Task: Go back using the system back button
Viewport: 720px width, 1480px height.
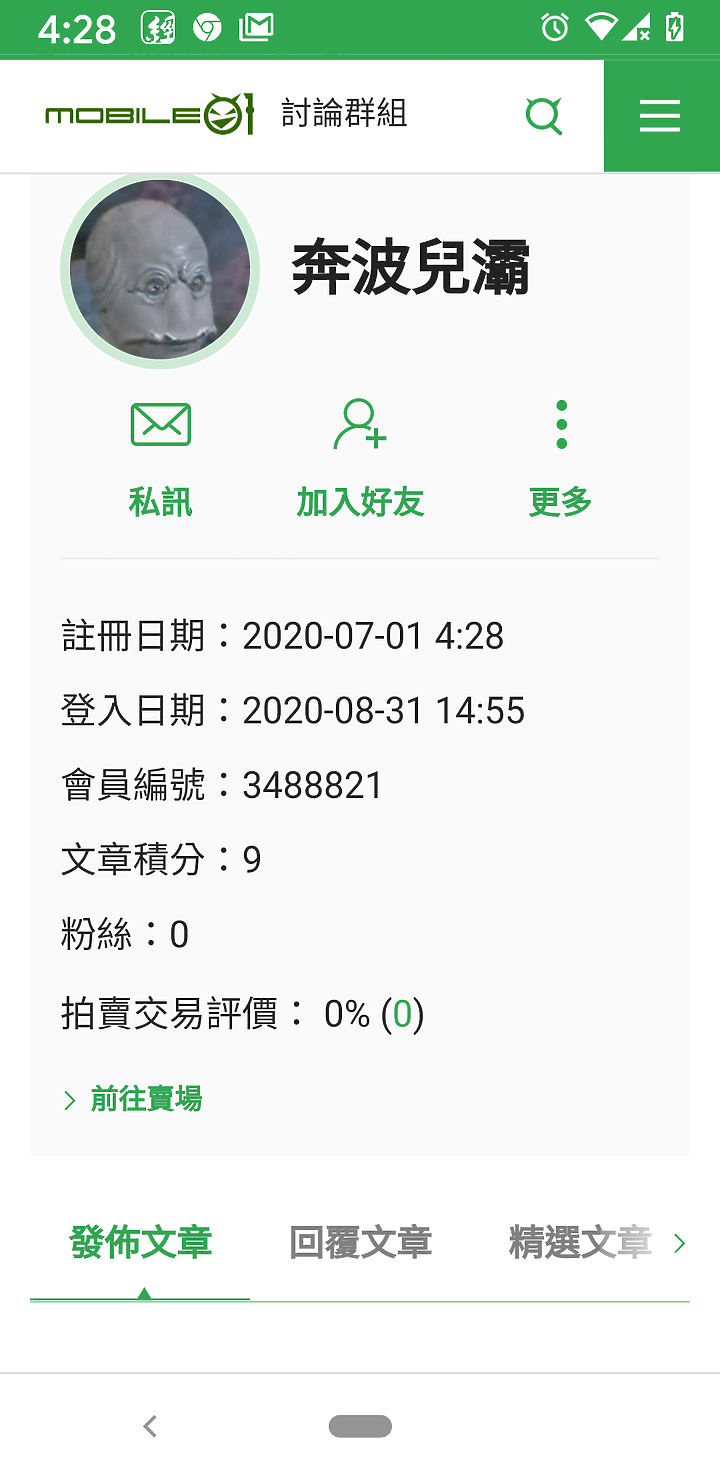Action: (x=150, y=1427)
